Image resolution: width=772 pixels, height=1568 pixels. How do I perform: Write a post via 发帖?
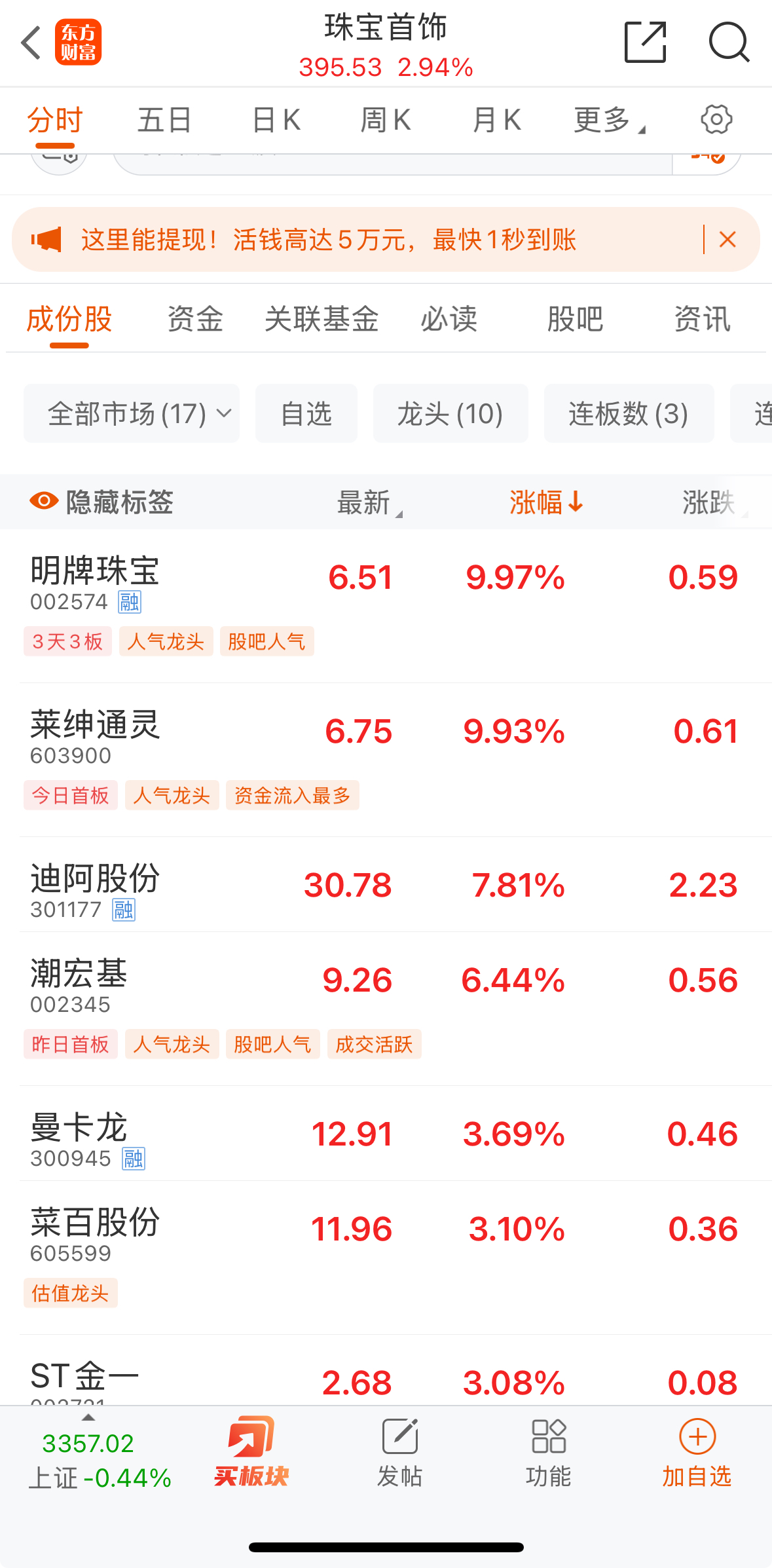tap(399, 1452)
